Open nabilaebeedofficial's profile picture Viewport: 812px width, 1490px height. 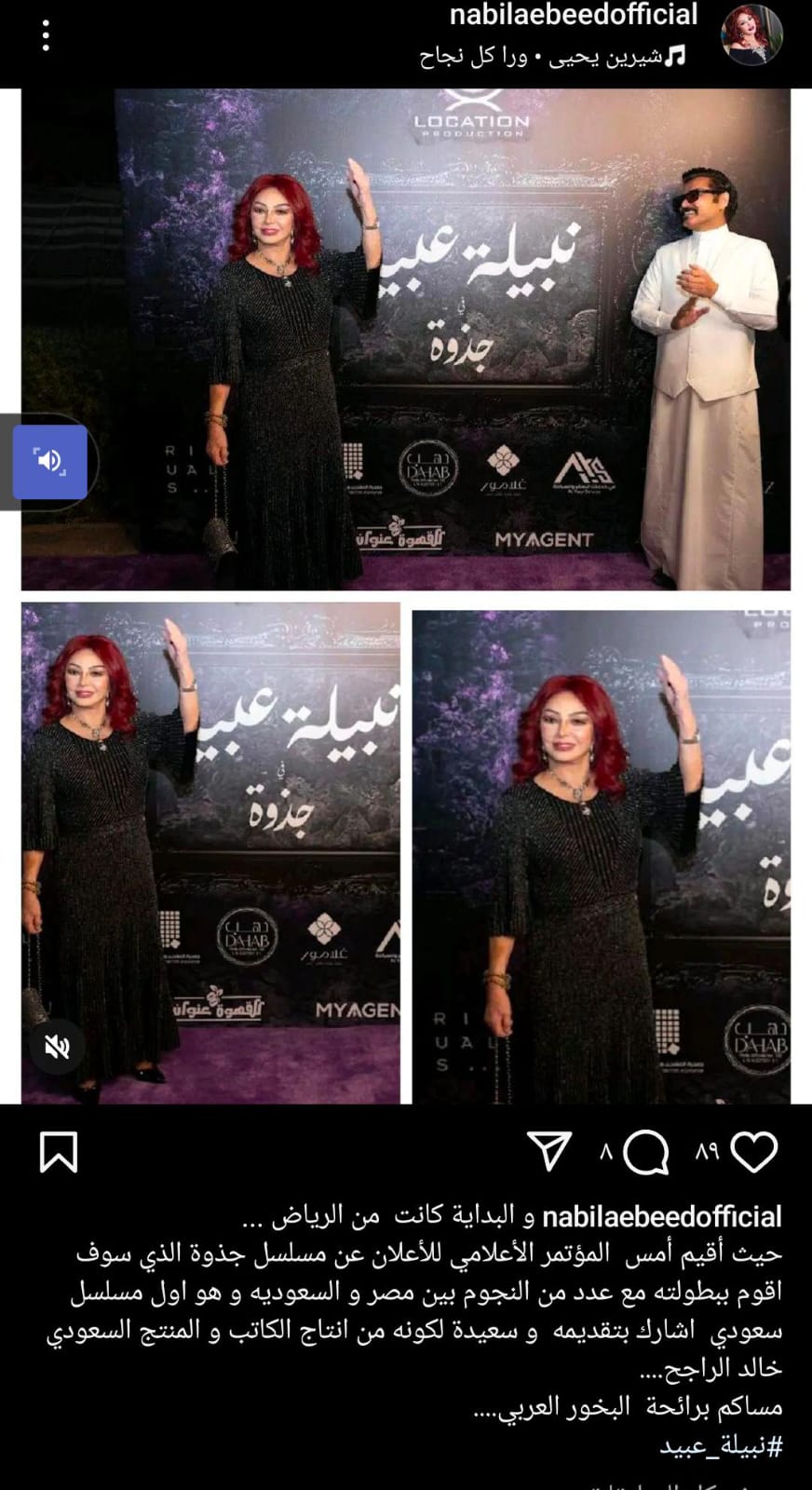pyautogui.click(x=751, y=34)
